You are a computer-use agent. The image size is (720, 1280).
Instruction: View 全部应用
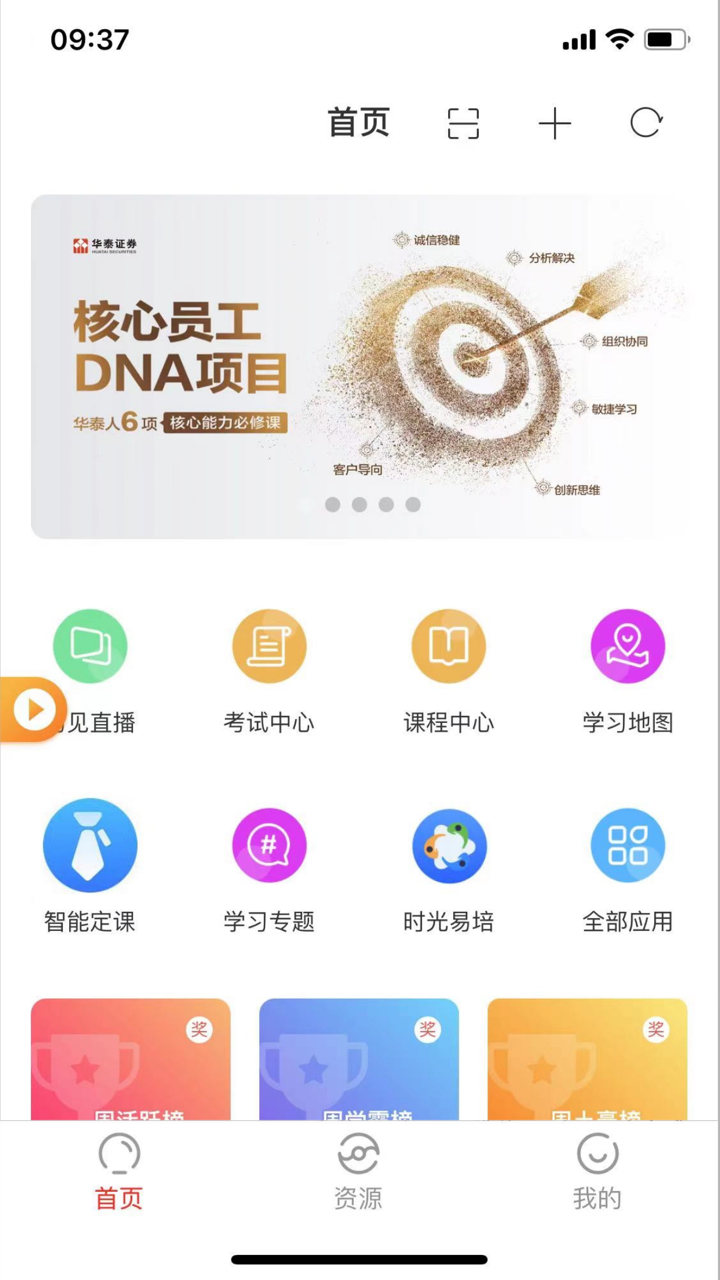tap(627, 868)
